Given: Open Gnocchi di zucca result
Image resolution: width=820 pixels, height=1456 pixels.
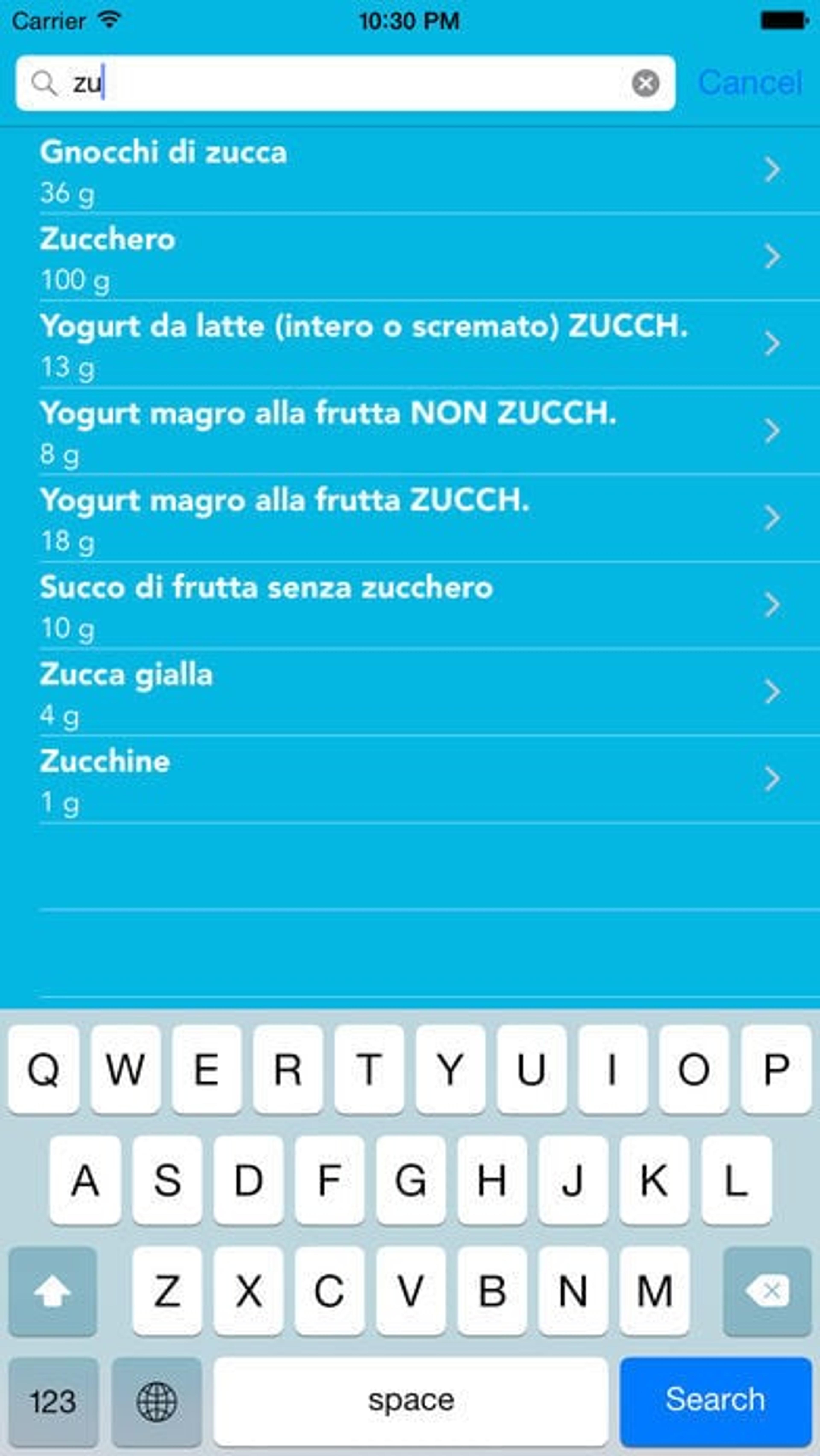Looking at the screenshot, I should pos(410,171).
